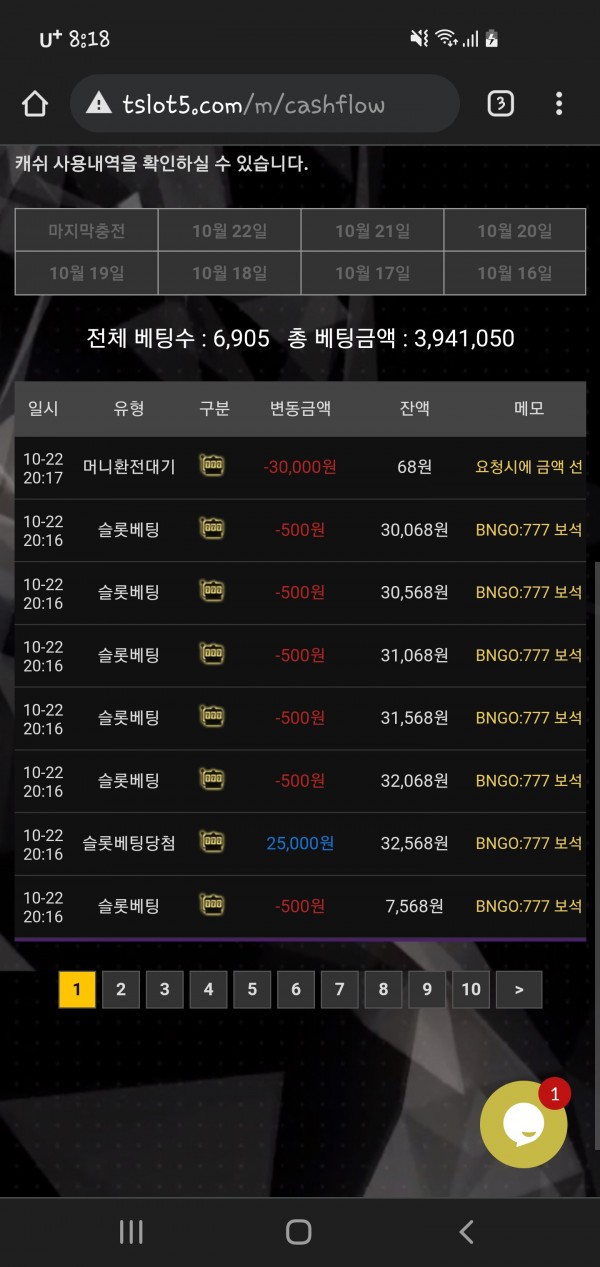Show history for 10월 20일
Screen dimensions: 600x1267
[514, 231]
